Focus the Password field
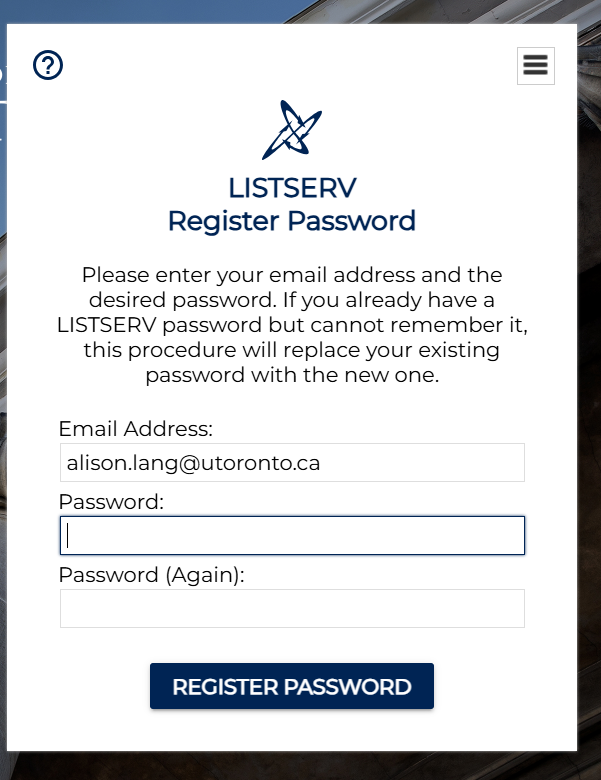This screenshot has height=780, width=601. [x=292, y=535]
